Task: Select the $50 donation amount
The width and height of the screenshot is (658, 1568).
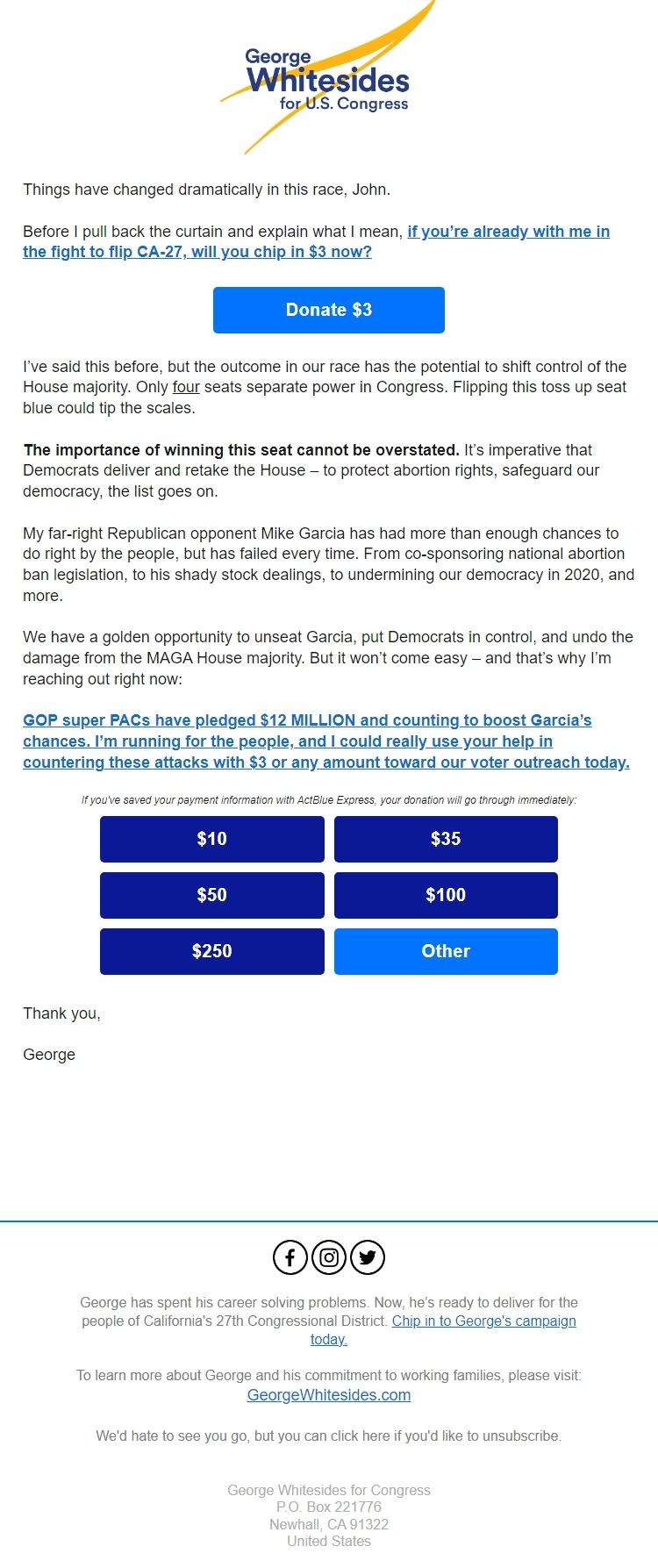Action: click(211, 895)
